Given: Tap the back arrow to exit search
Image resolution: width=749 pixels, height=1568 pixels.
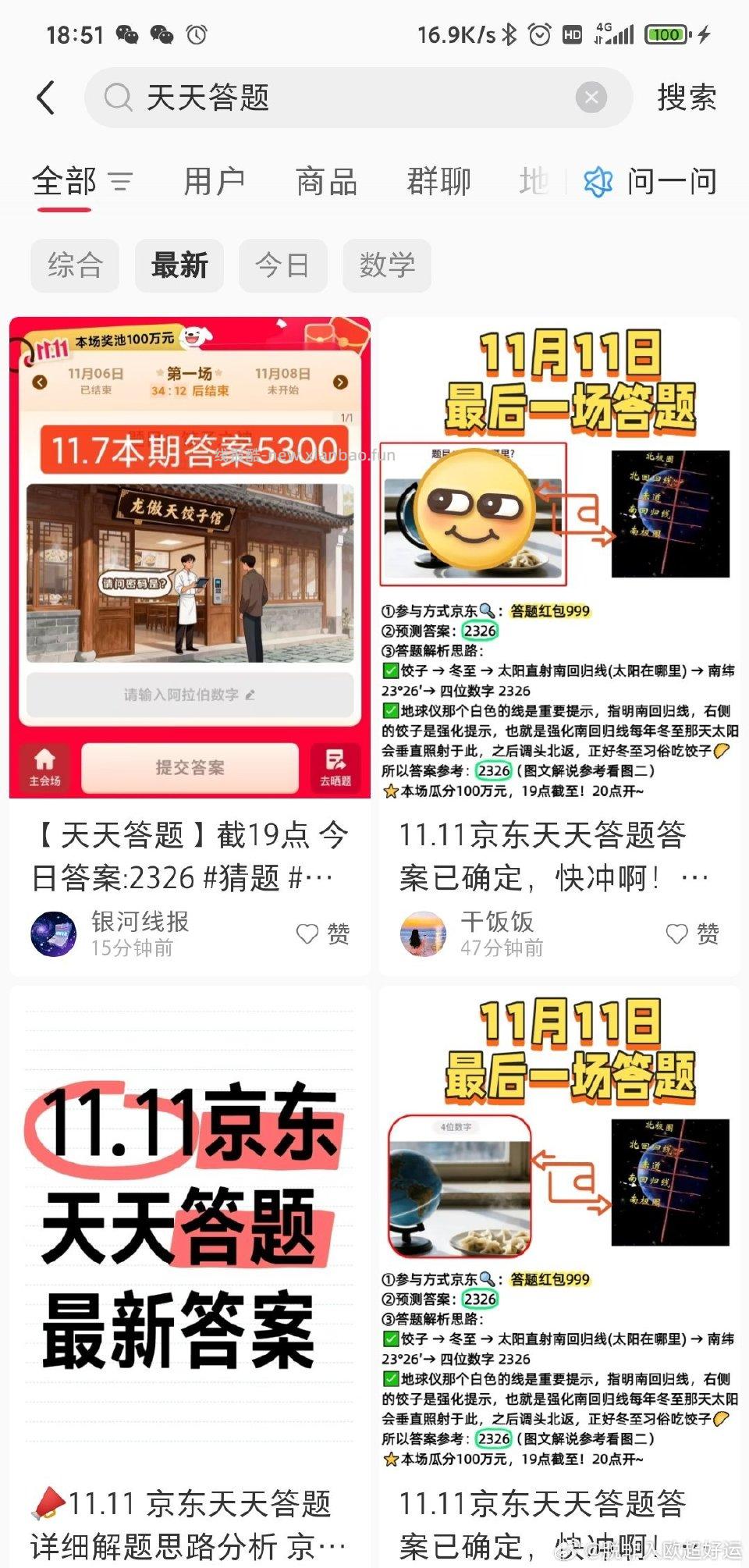Looking at the screenshot, I should [x=44, y=96].
